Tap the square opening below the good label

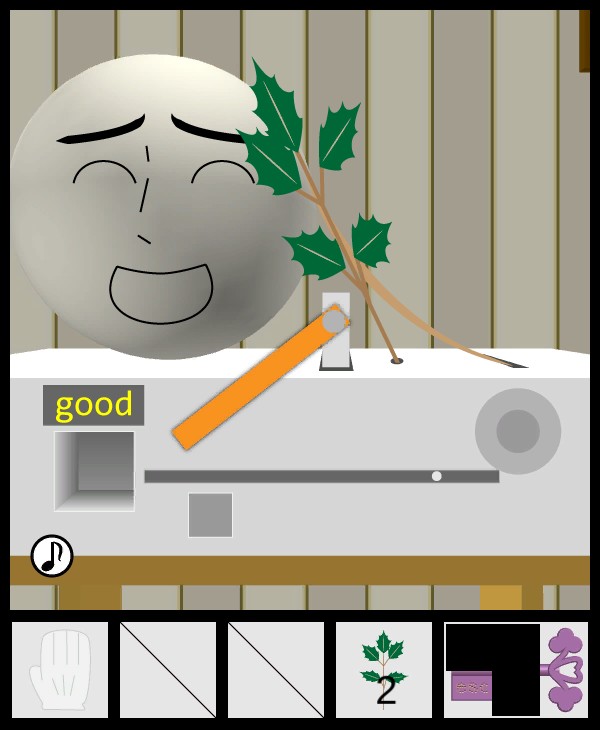tap(94, 471)
